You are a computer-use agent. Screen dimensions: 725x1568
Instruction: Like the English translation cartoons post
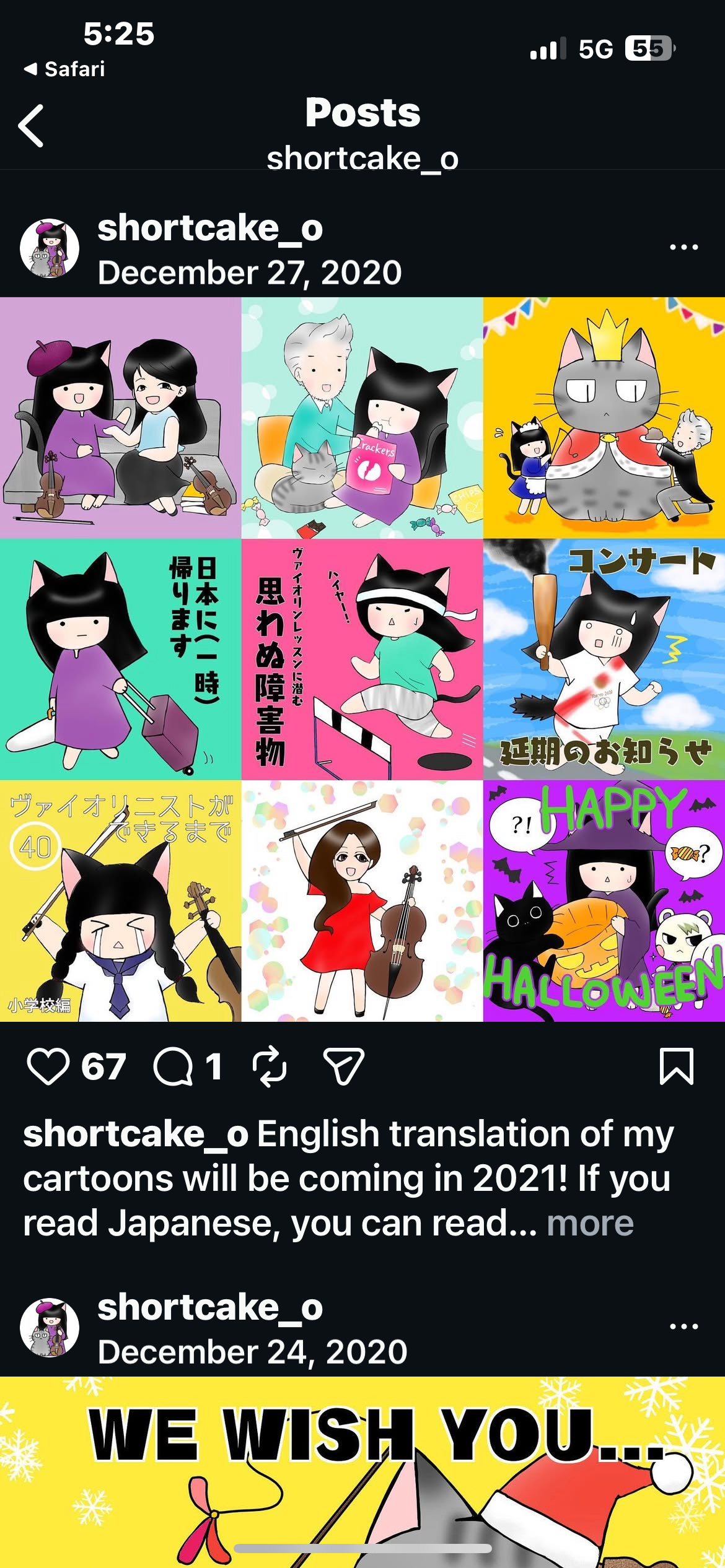(x=48, y=1066)
